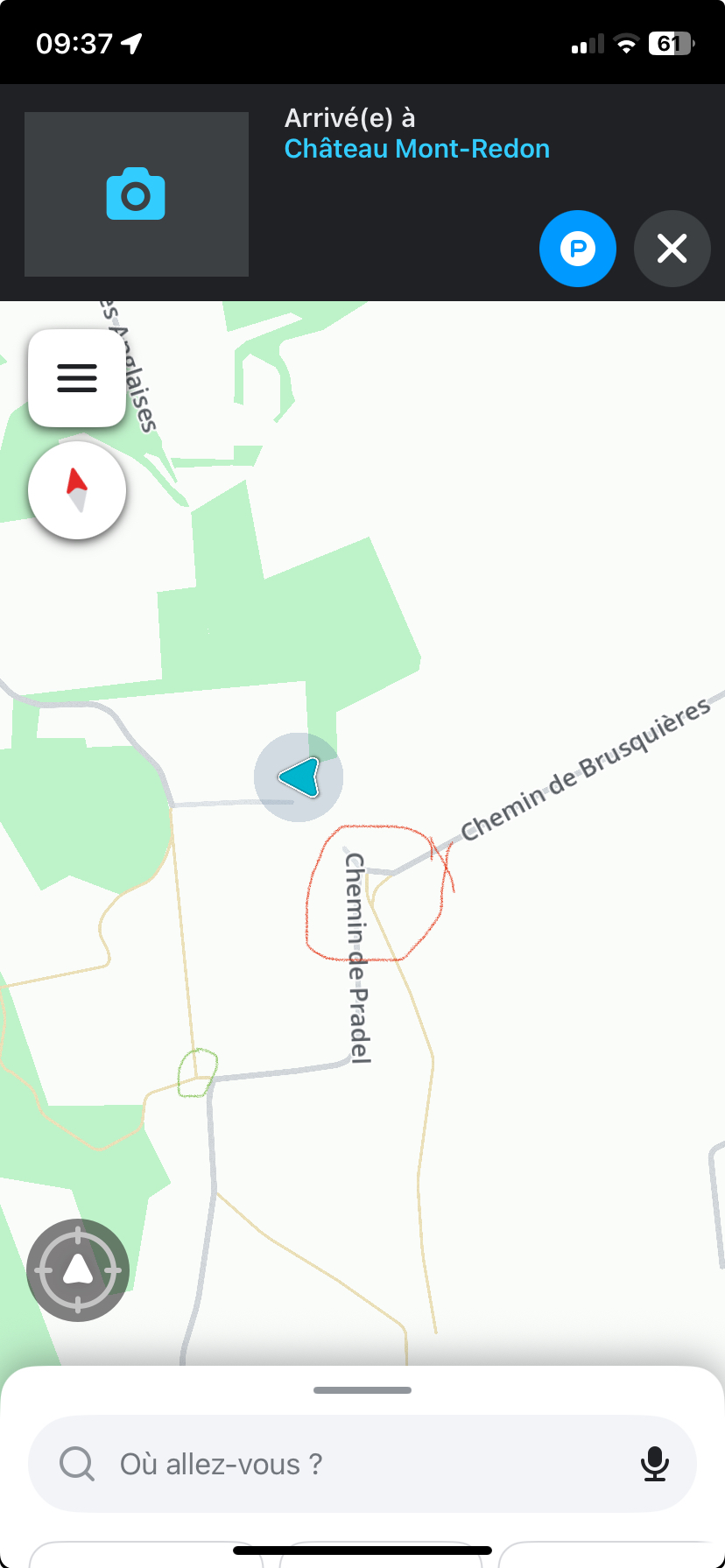Image resolution: width=725 pixels, height=1568 pixels.
Task: Tap the "Où allez-vous ?" search field
Action: click(x=362, y=1464)
